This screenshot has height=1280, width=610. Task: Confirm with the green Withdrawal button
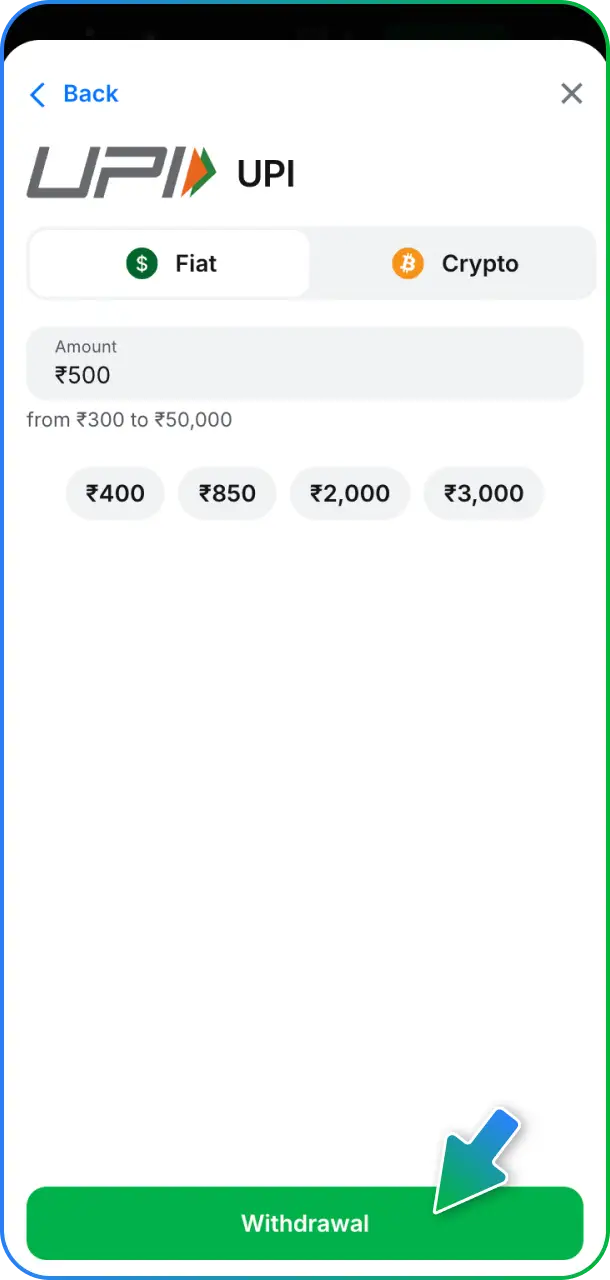(x=305, y=1223)
